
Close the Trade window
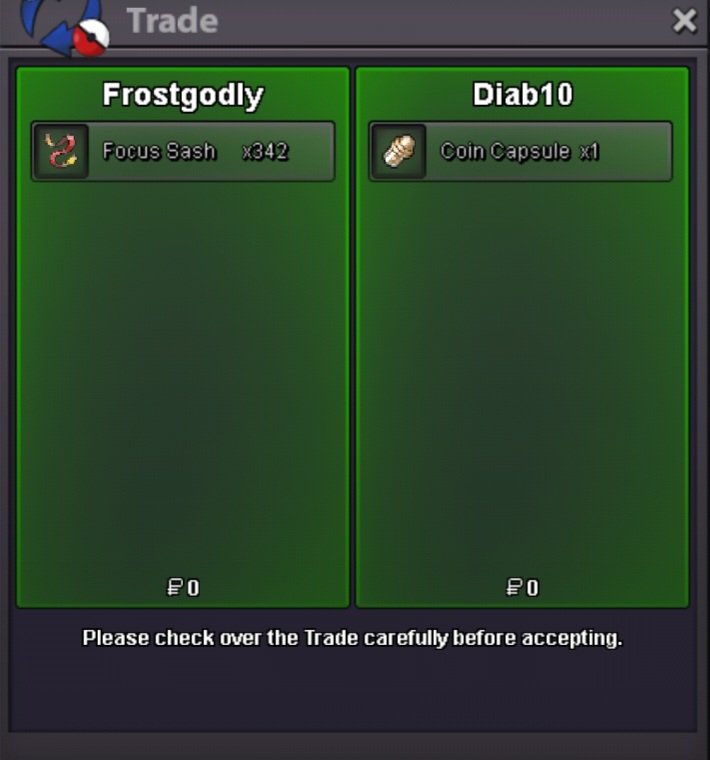click(x=684, y=21)
